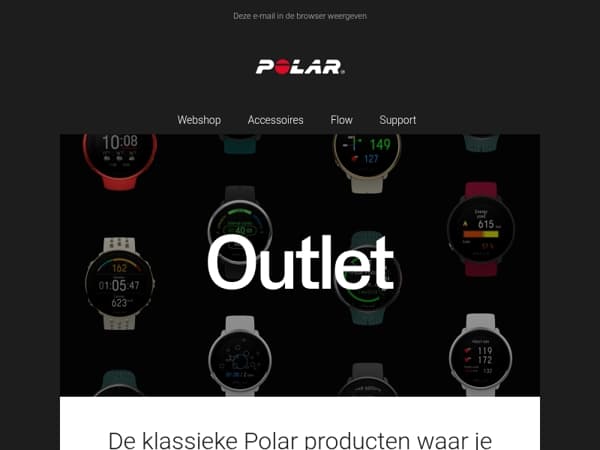Open the Flow link
This screenshot has height=450, width=600.
[341, 120]
